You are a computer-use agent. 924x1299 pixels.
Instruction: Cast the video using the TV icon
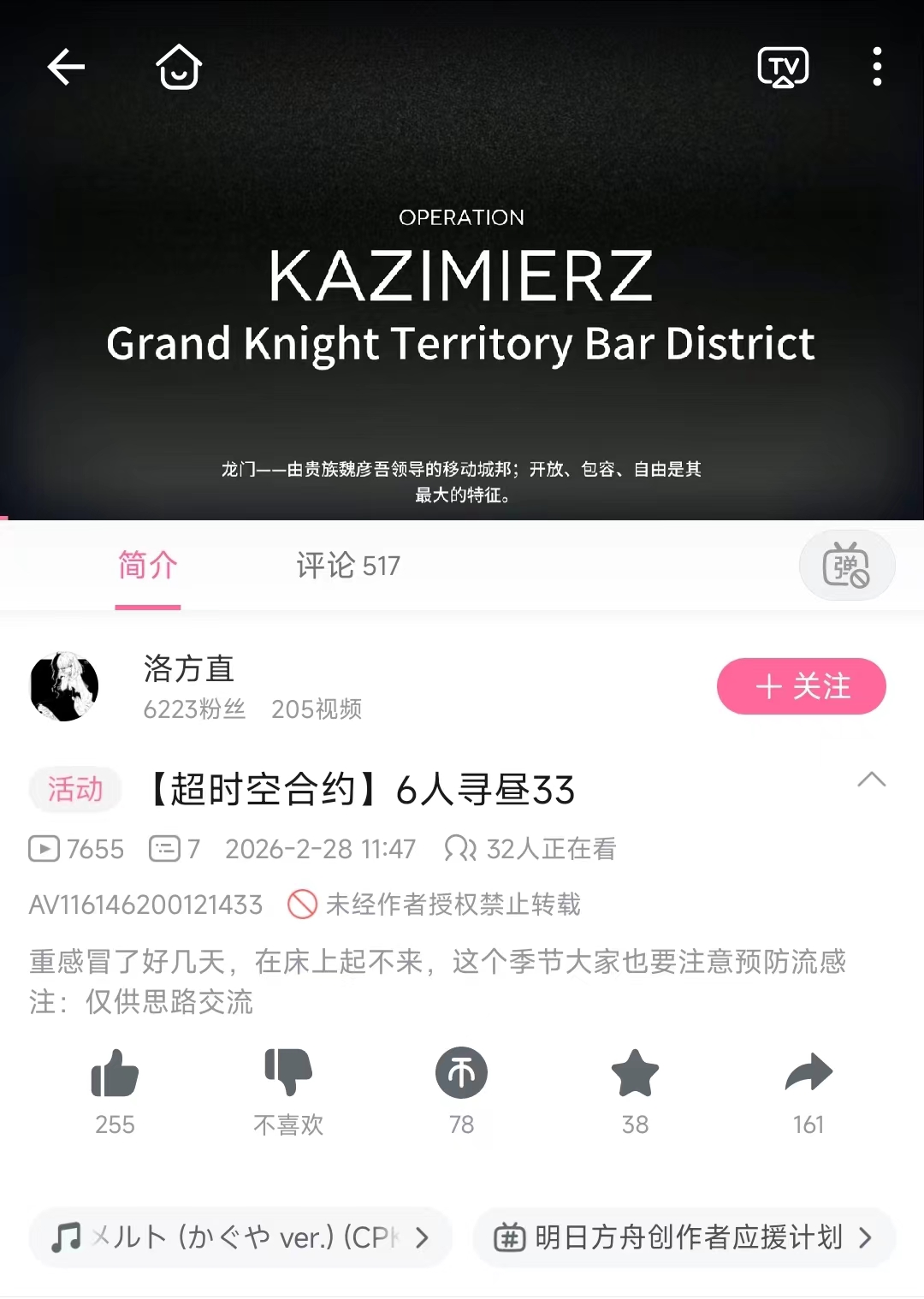[x=783, y=65]
